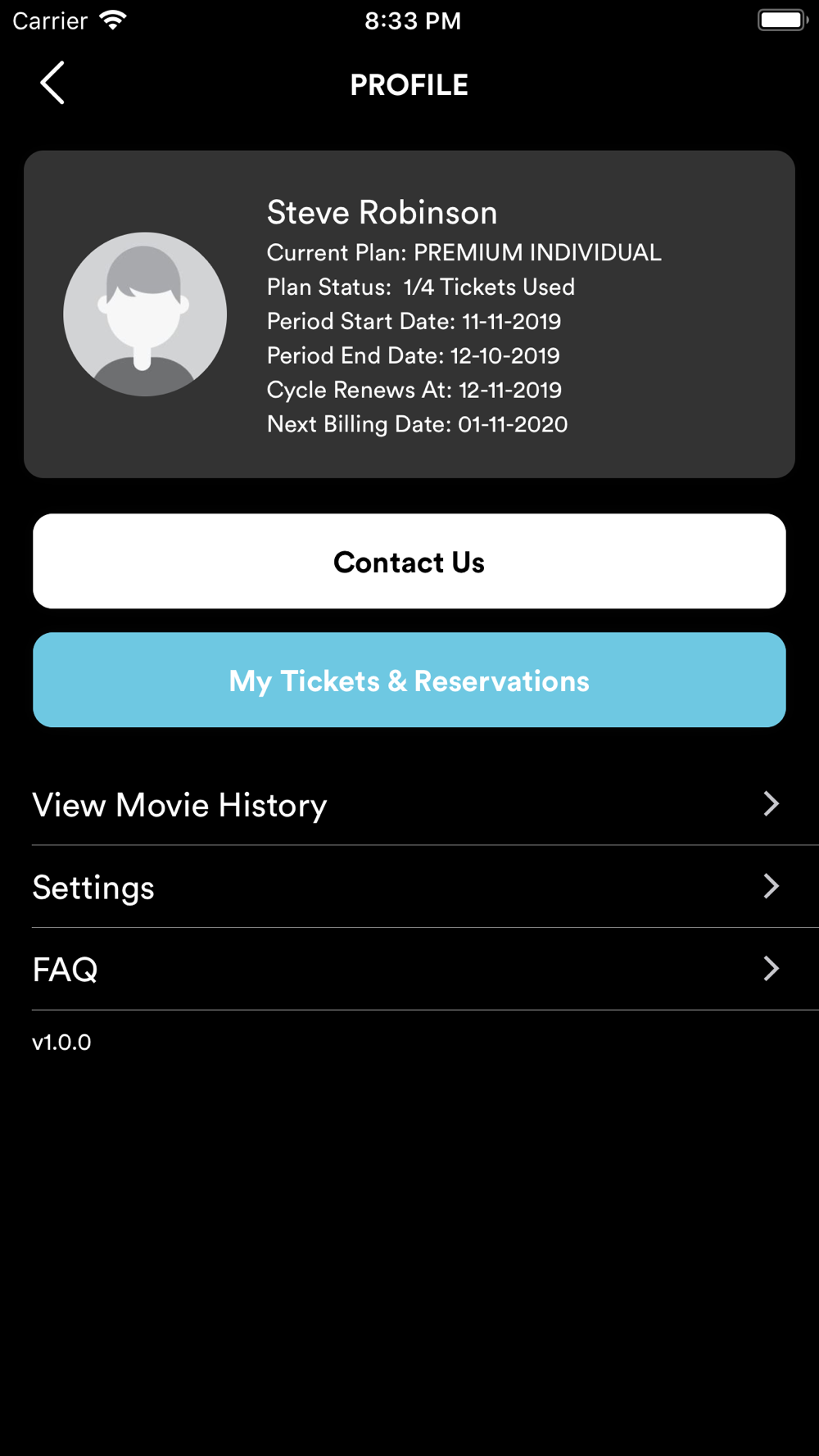
Task: Open My Tickets & Reservations
Action: click(x=409, y=680)
